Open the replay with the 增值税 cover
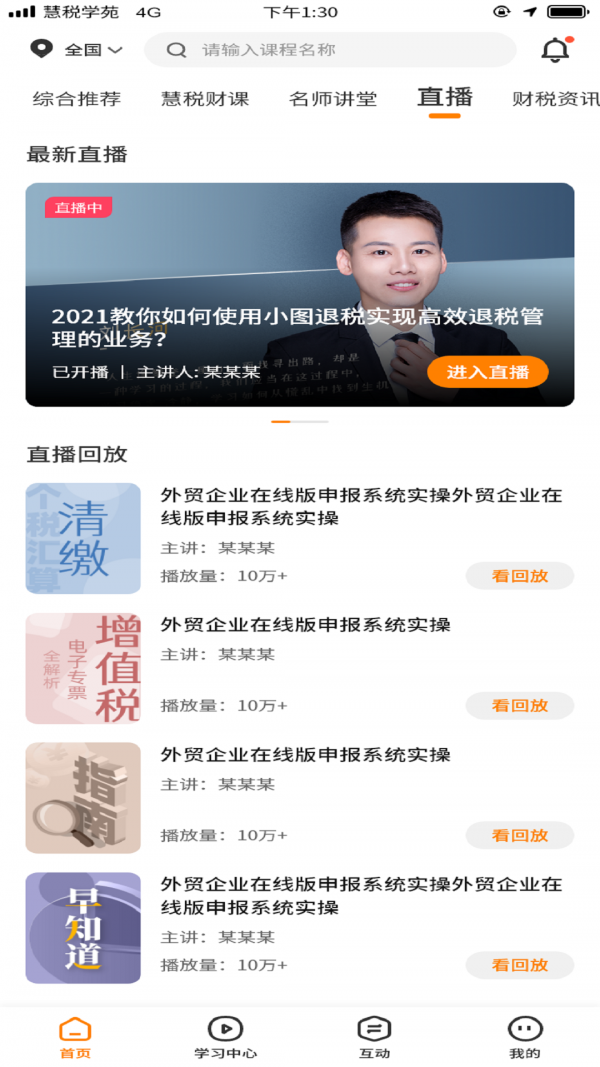Screen dimensions: 600x1067 click(x=83, y=668)
